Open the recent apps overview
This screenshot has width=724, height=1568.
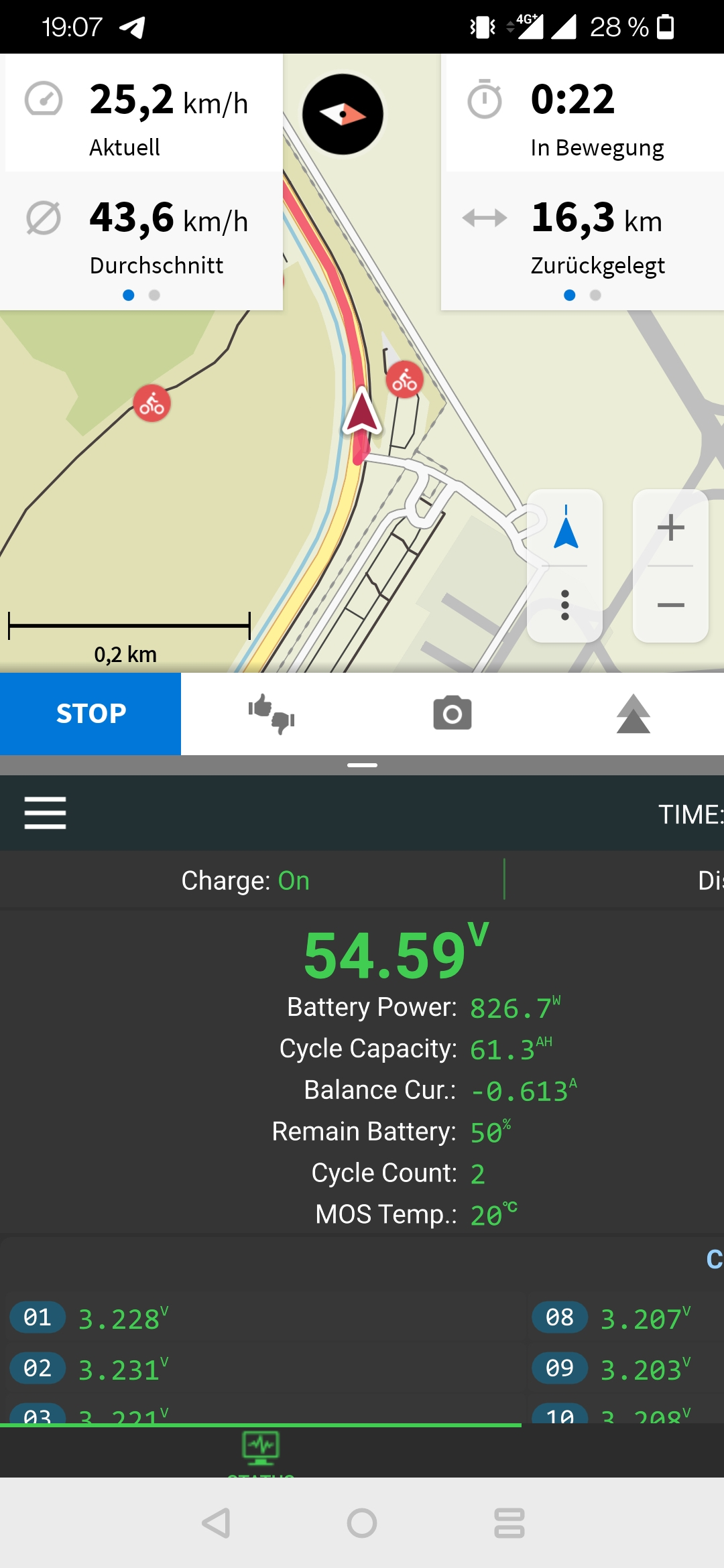(509, 1523)
